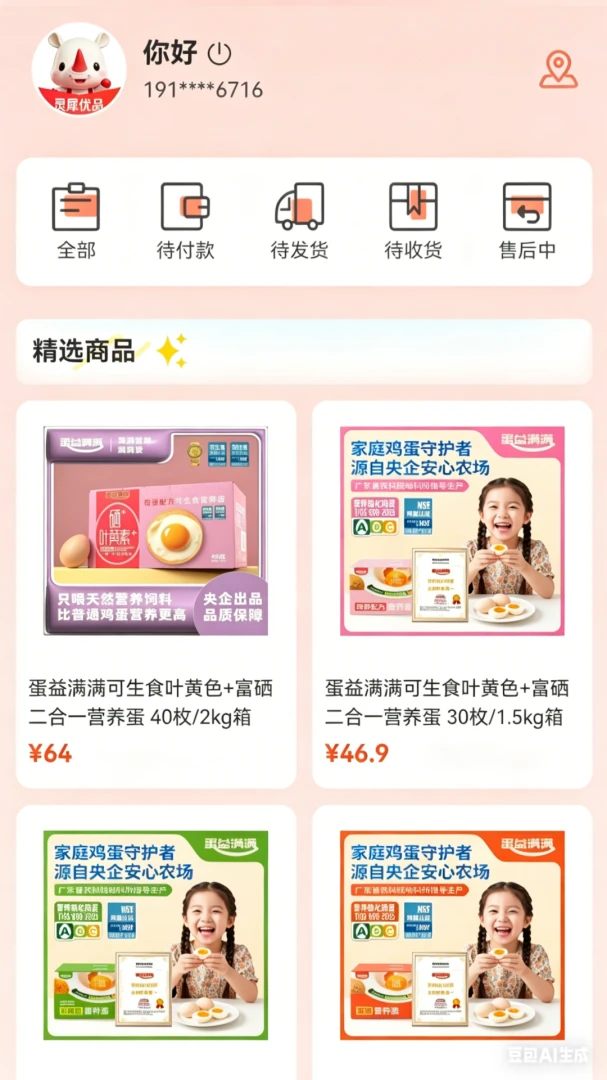Select the green-bordered egg product card

click(x=156, y=942)
